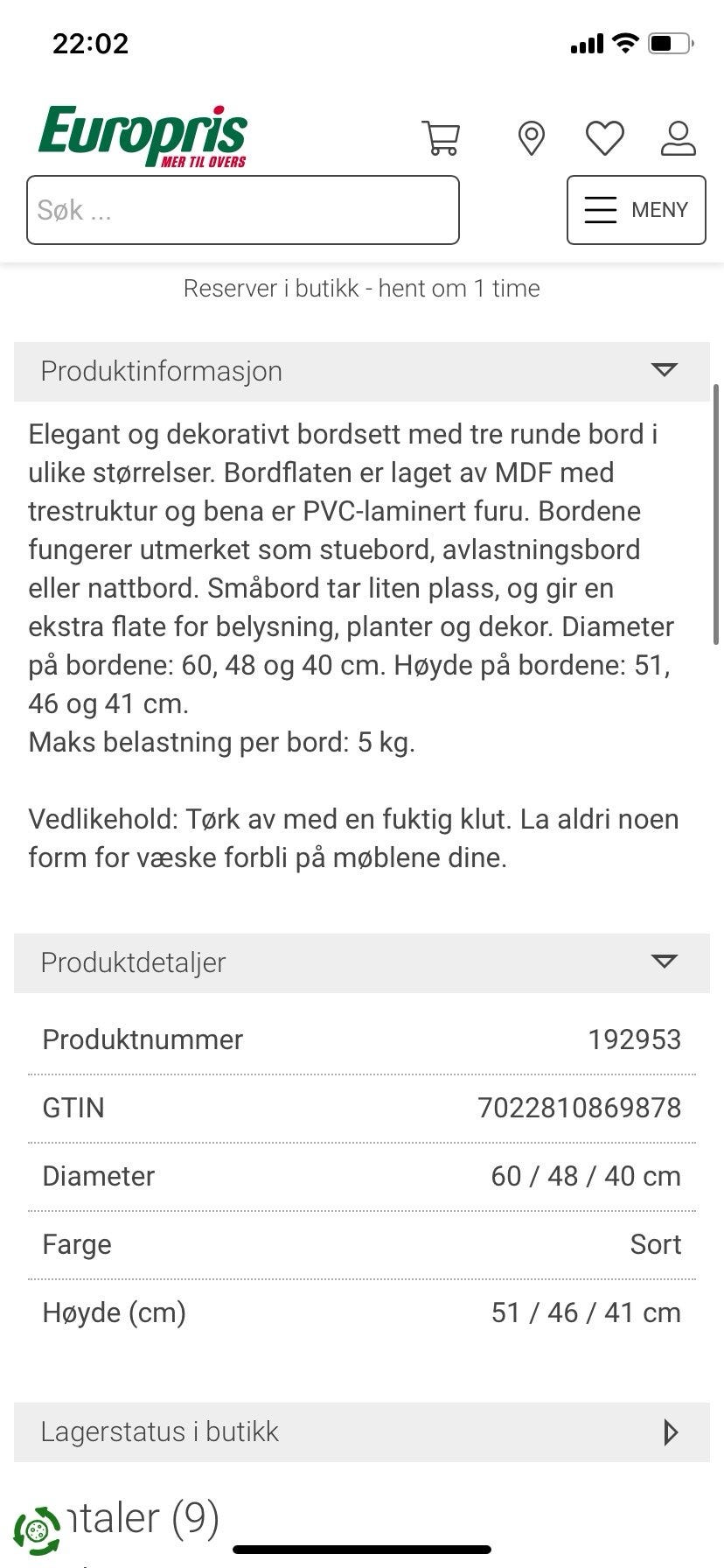Open the shopping cart
This screenshot has width=724, height=1568.
click(x=442, y=137)
